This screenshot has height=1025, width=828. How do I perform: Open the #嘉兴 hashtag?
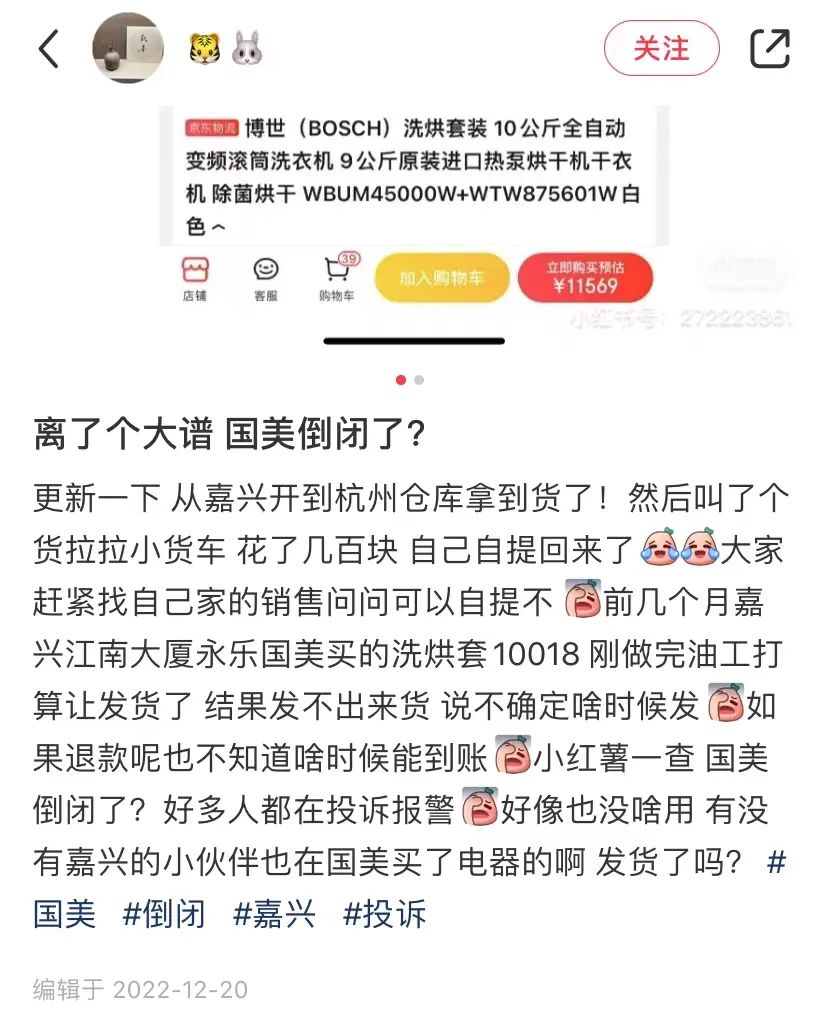tap(276, 913)
